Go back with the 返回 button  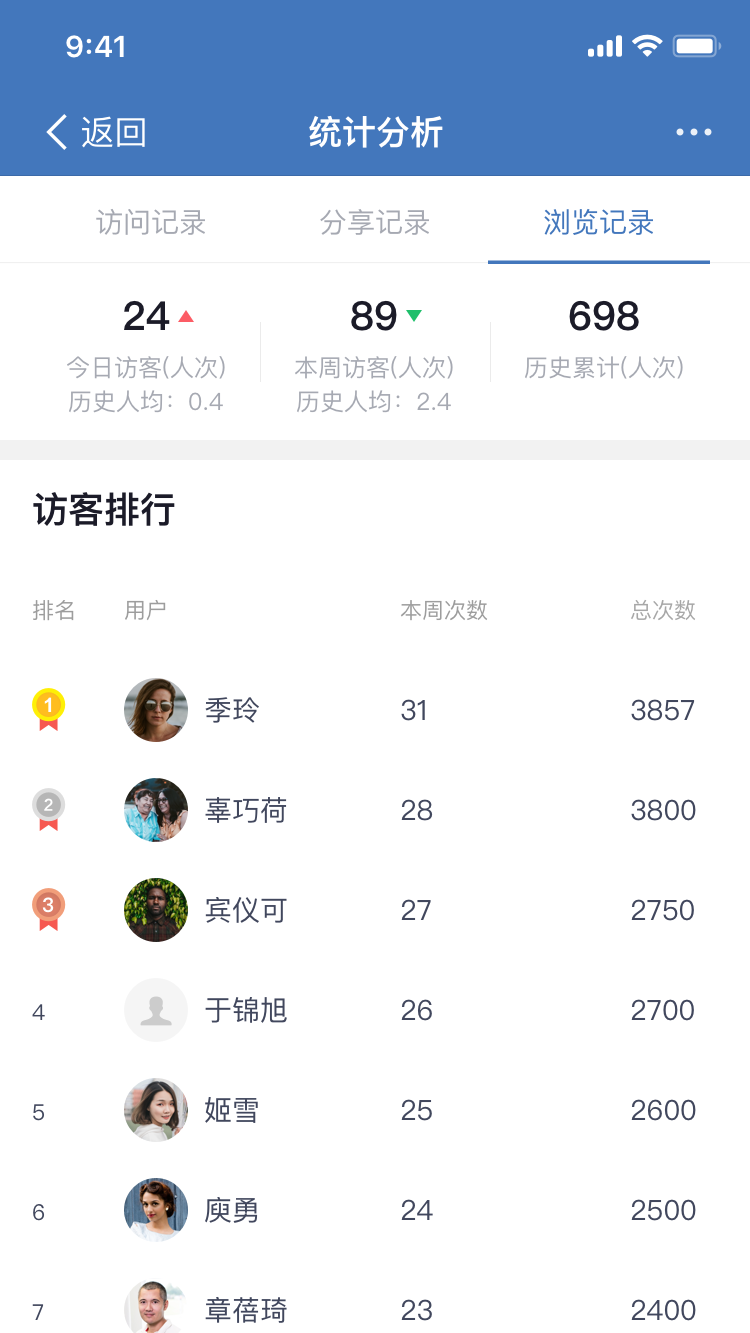click(x=96, y=132)
